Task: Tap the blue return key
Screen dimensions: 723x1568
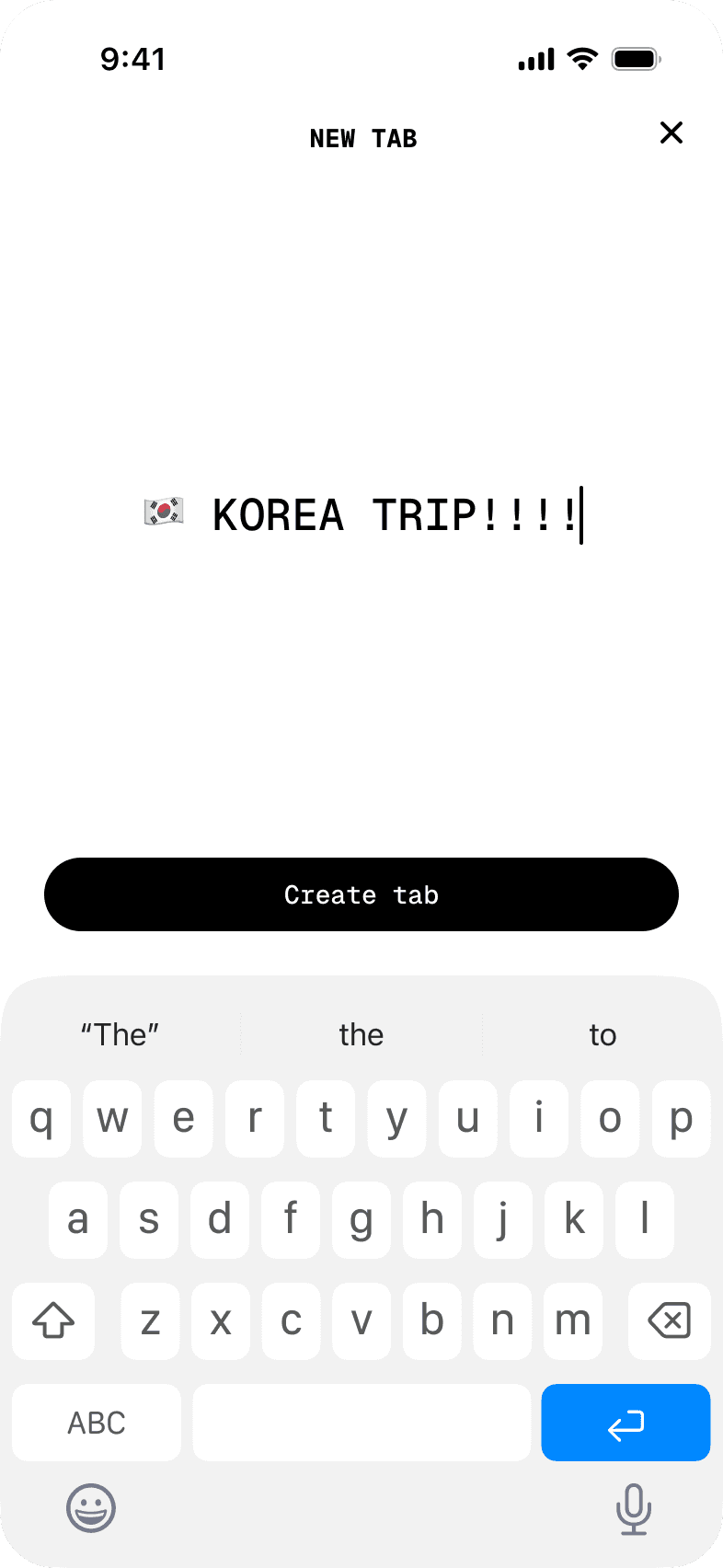Action: tap(625, 1423)
